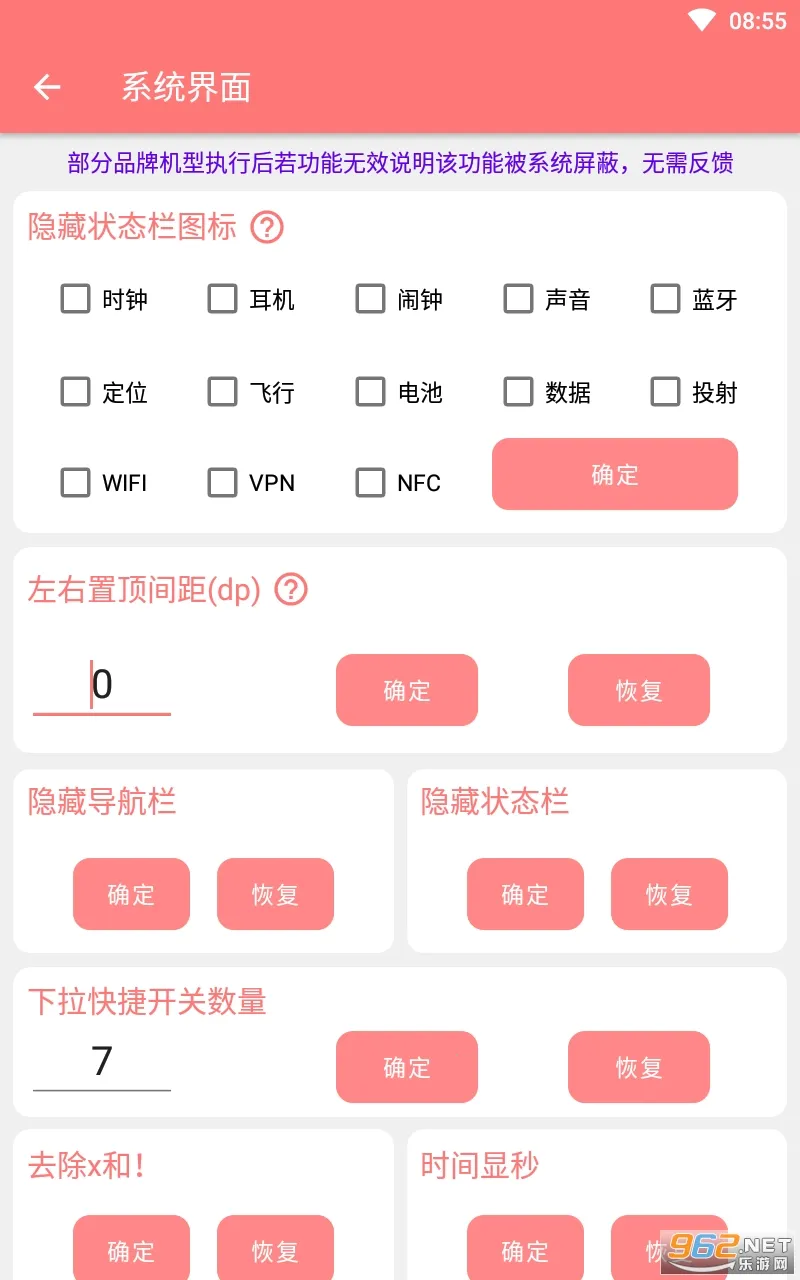The image size is (800, 1280).
Task: Click 确定 under 隐藏导航栏
Action: click(x=131, y=894)
